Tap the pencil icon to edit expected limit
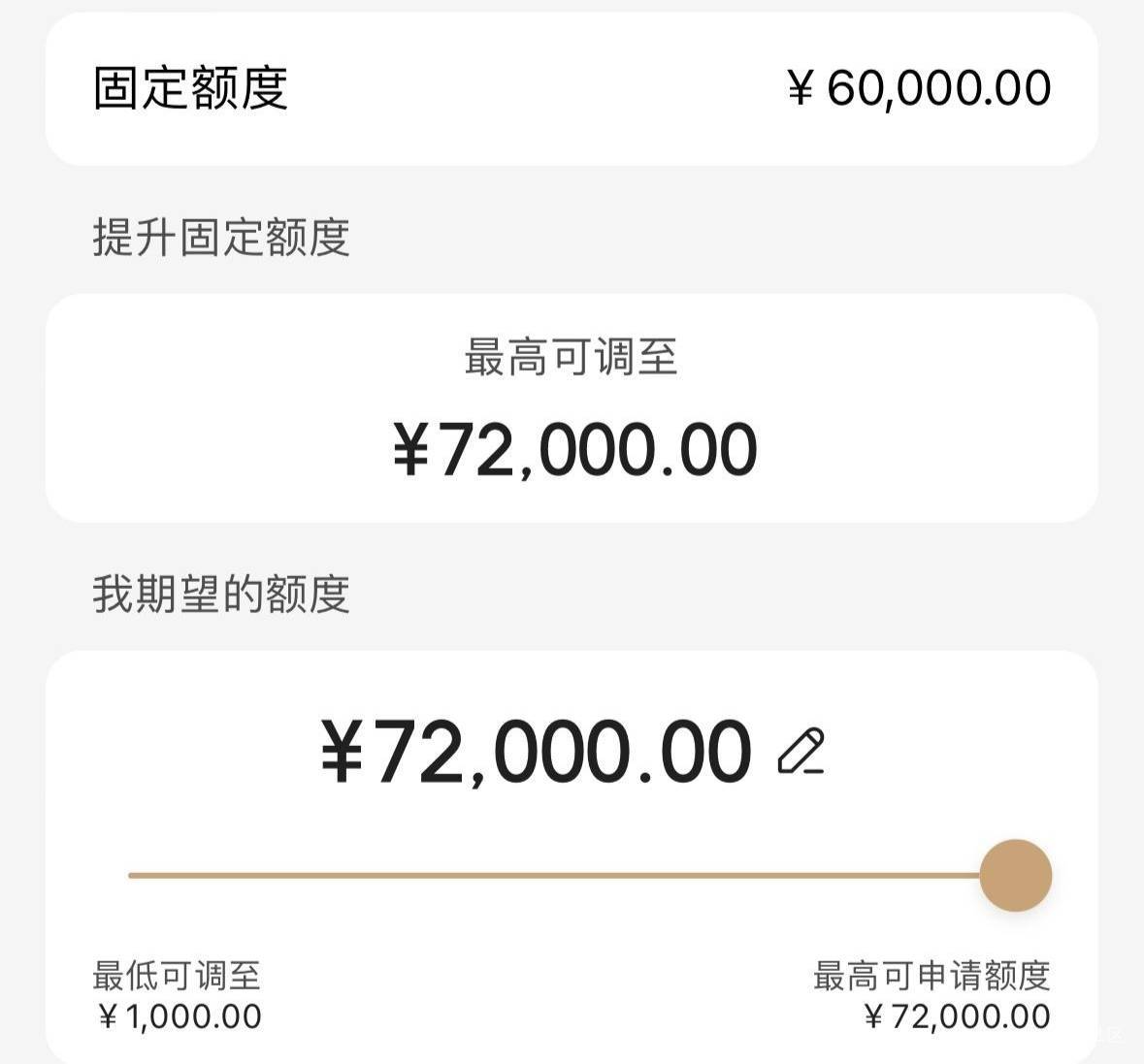This screenshot has height=1064, width=1144. [801, 752]
